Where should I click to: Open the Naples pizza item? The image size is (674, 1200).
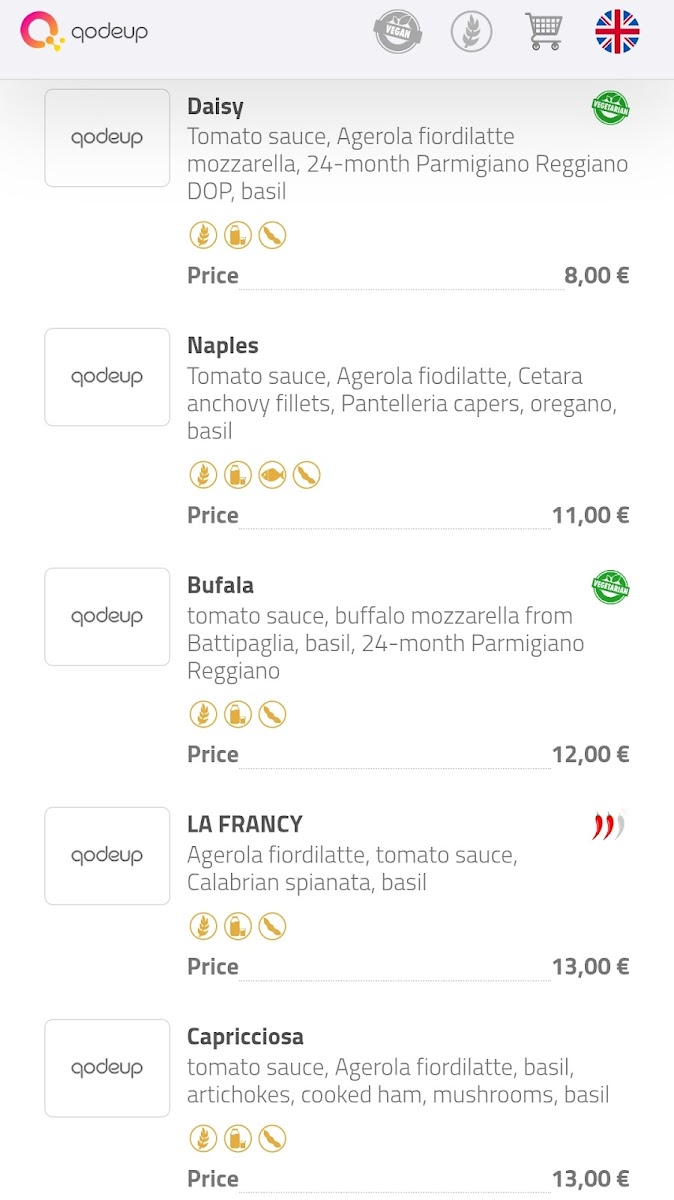[x=222, y=346]
